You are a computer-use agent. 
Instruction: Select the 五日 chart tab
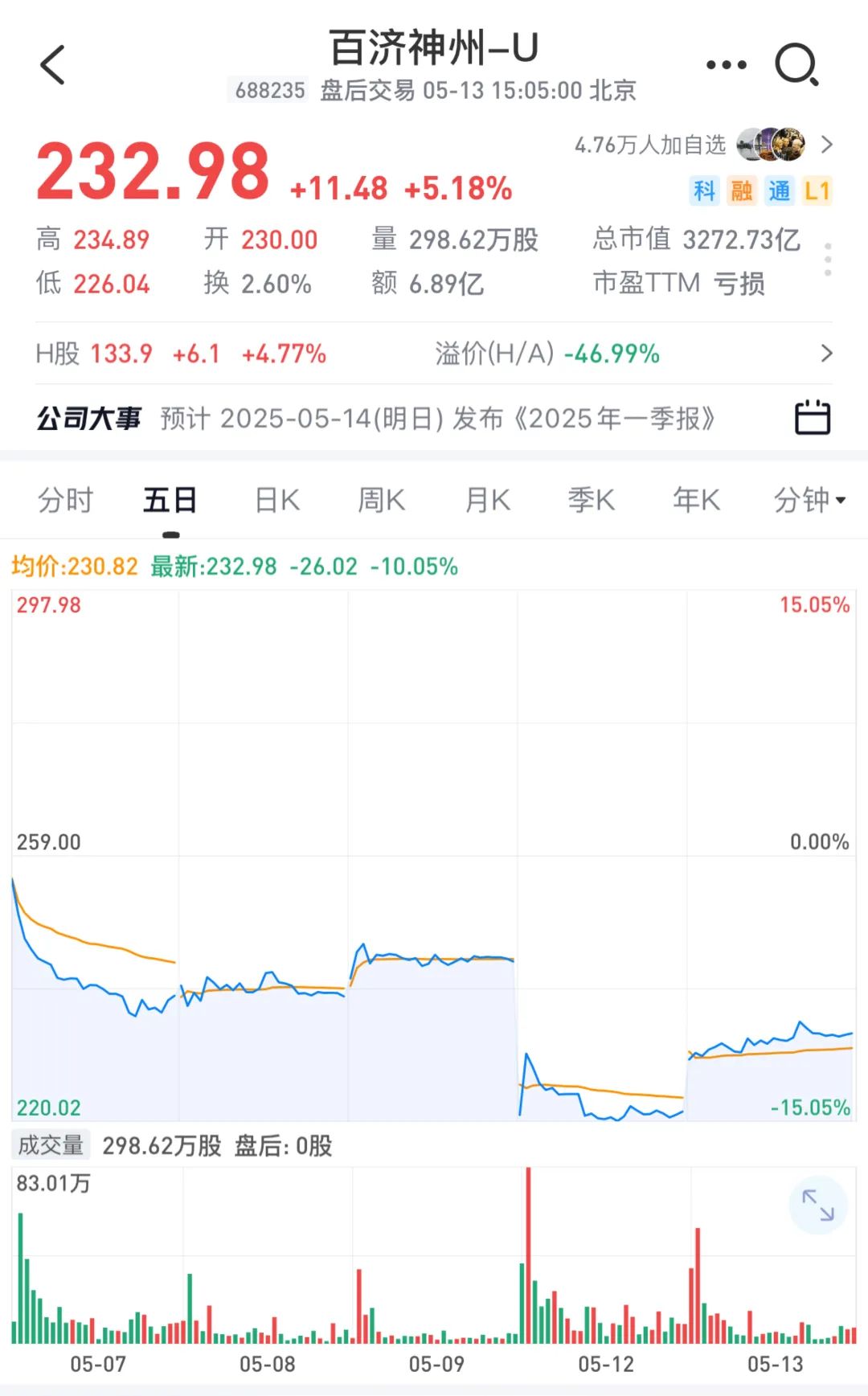point(170,500)
